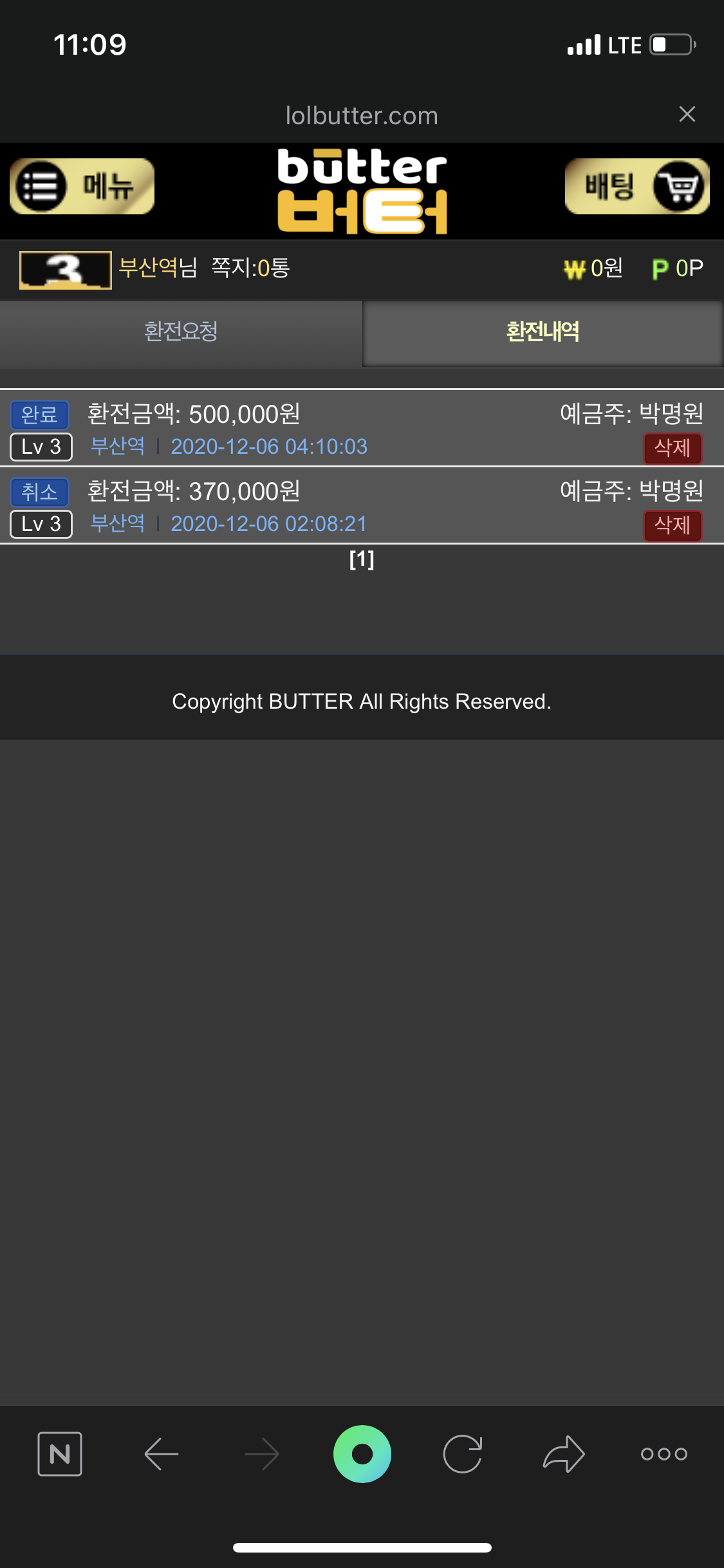The height and width of the screenshot is (1568, 724).
Task: Go to page [1] of the list
Action: (x=362, y=559)
